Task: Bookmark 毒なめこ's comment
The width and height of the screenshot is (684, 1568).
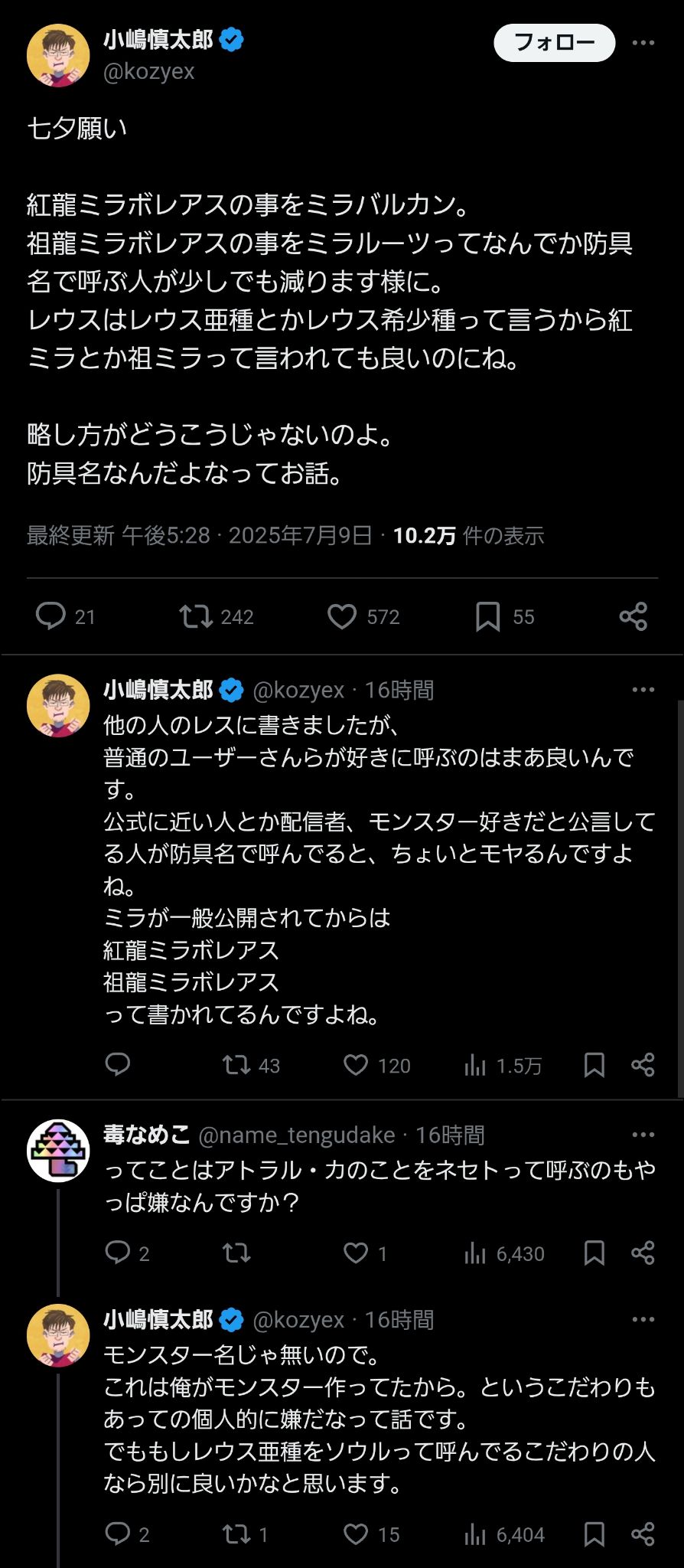Action: pyautogui.click(x=594, y=1253)
